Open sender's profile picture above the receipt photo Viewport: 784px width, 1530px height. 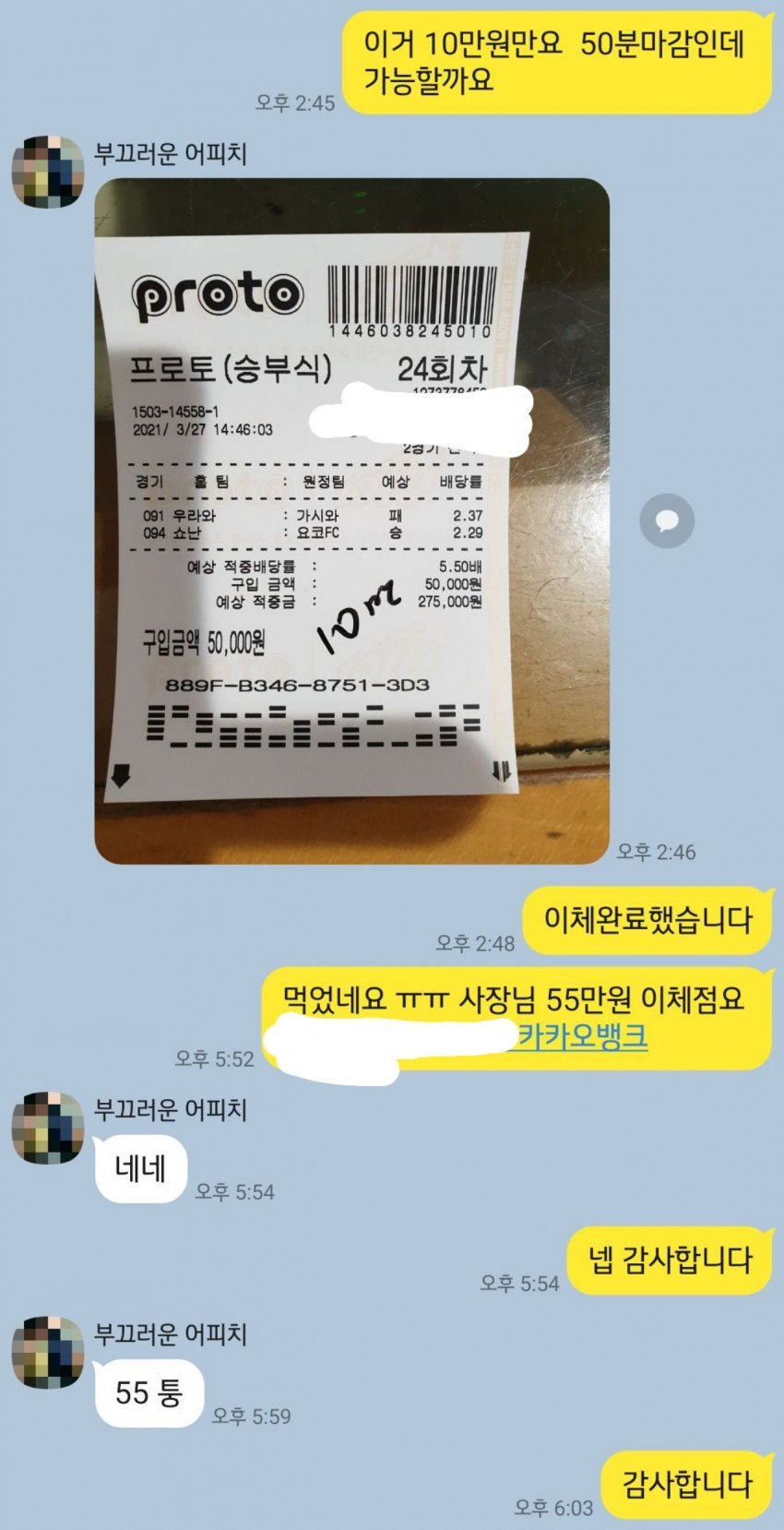(x=48, y=172)
